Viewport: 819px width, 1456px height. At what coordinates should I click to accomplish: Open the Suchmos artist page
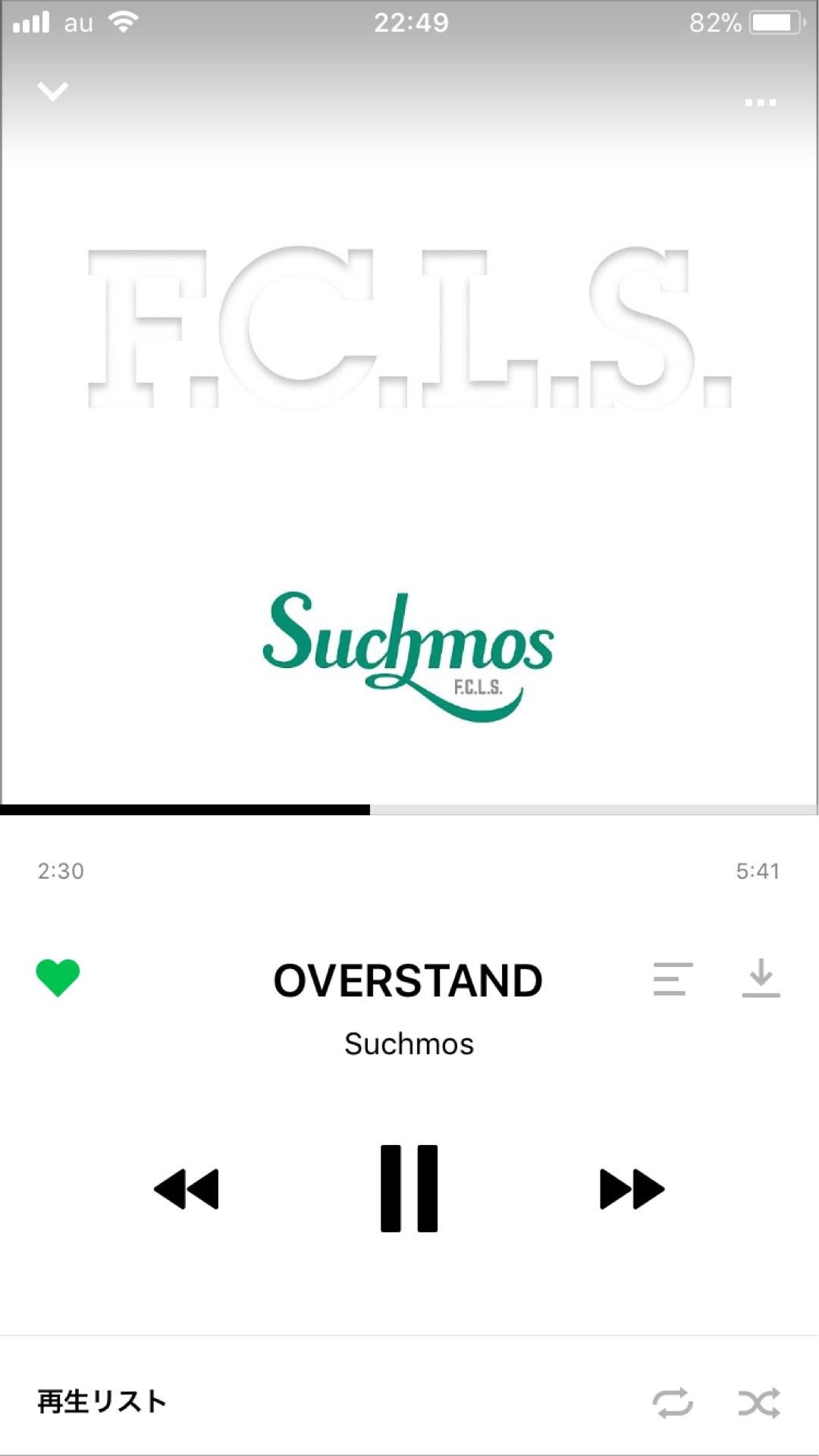409,1044
